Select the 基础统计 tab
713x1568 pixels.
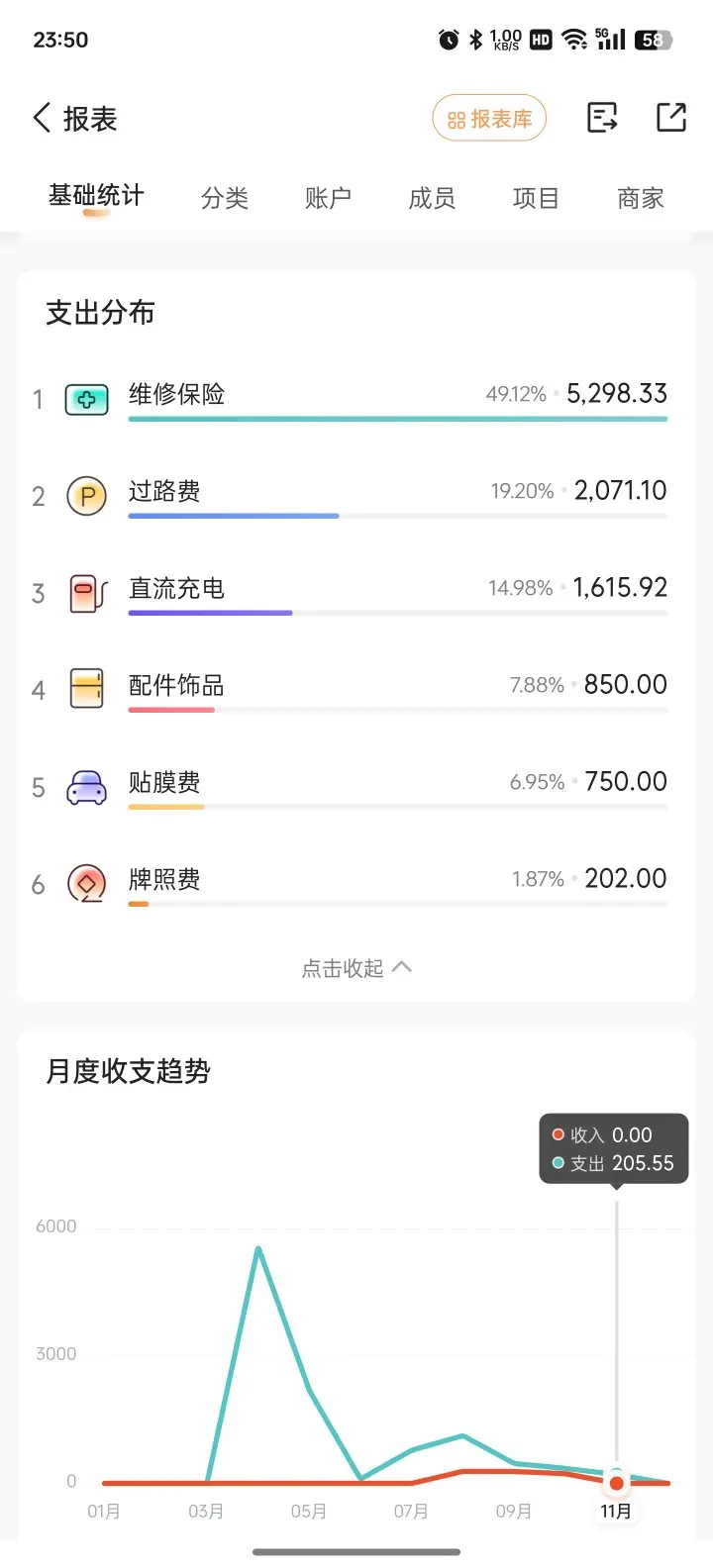tap(96, 196)
